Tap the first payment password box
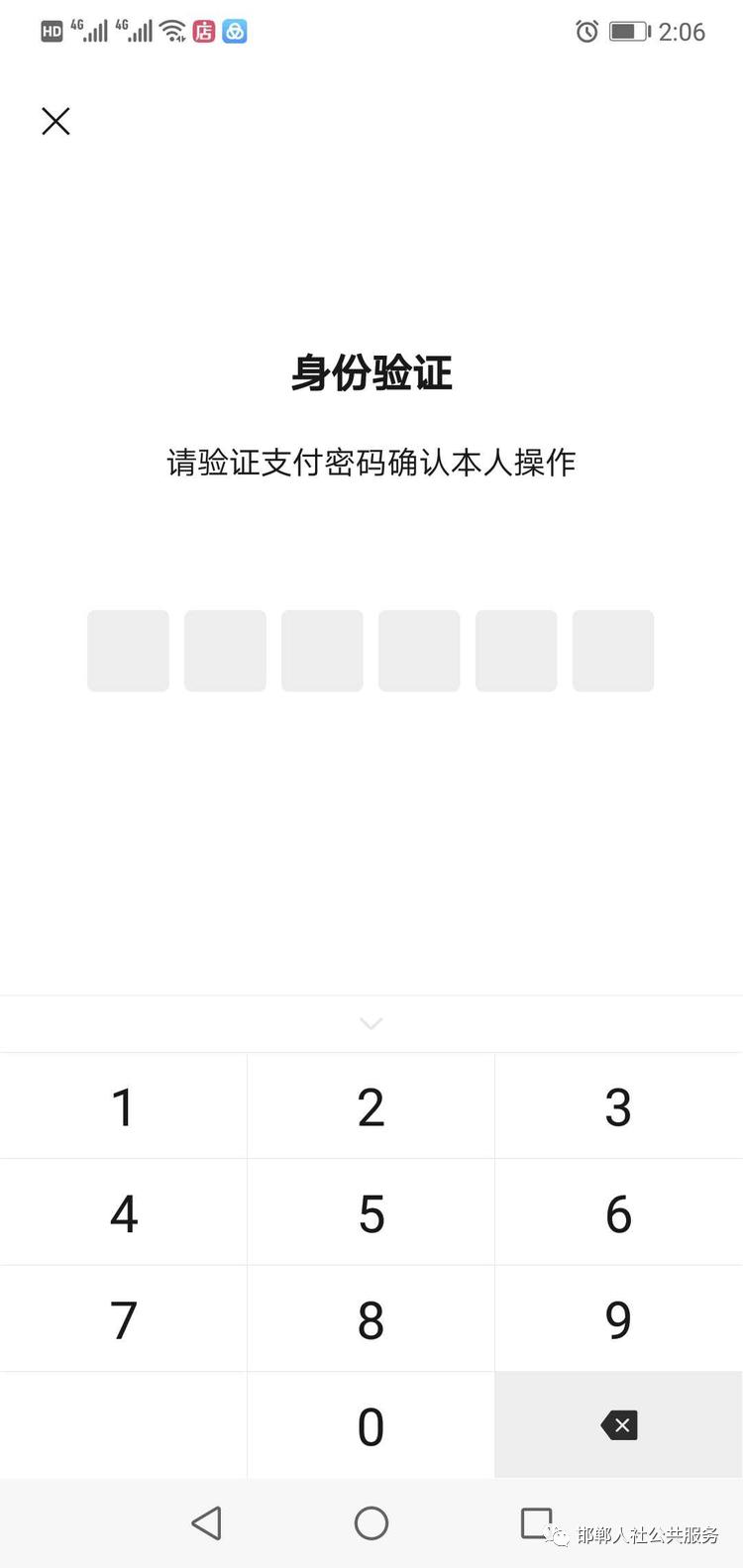743x1568 pixels. 128,651
